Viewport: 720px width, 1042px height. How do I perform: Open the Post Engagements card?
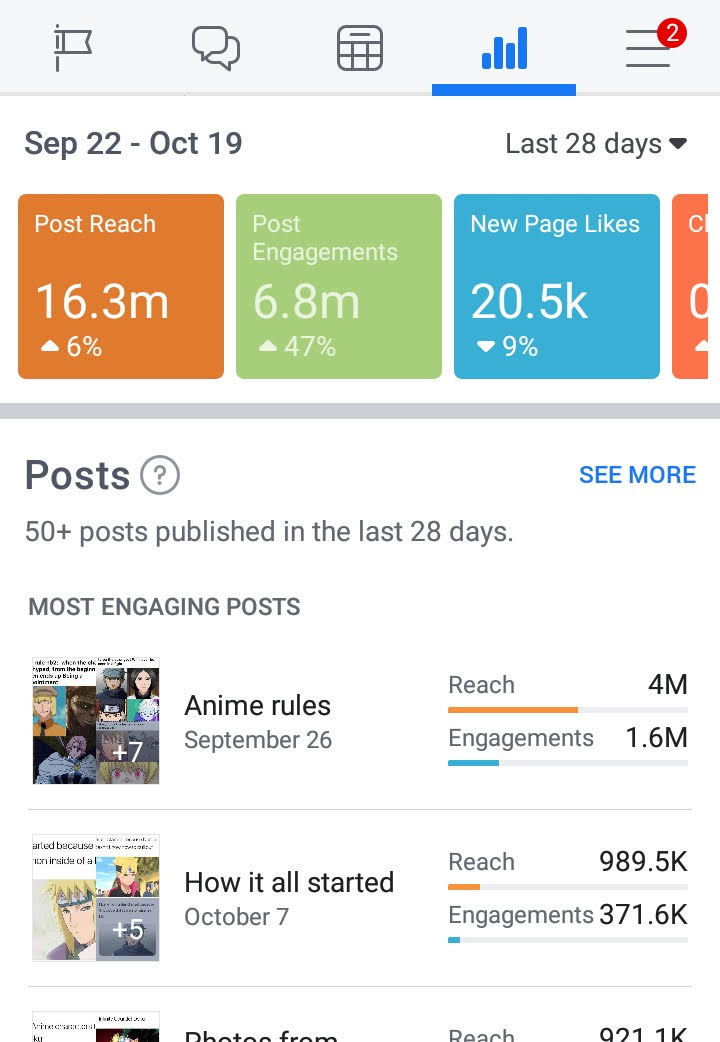(x=339, y=287)
